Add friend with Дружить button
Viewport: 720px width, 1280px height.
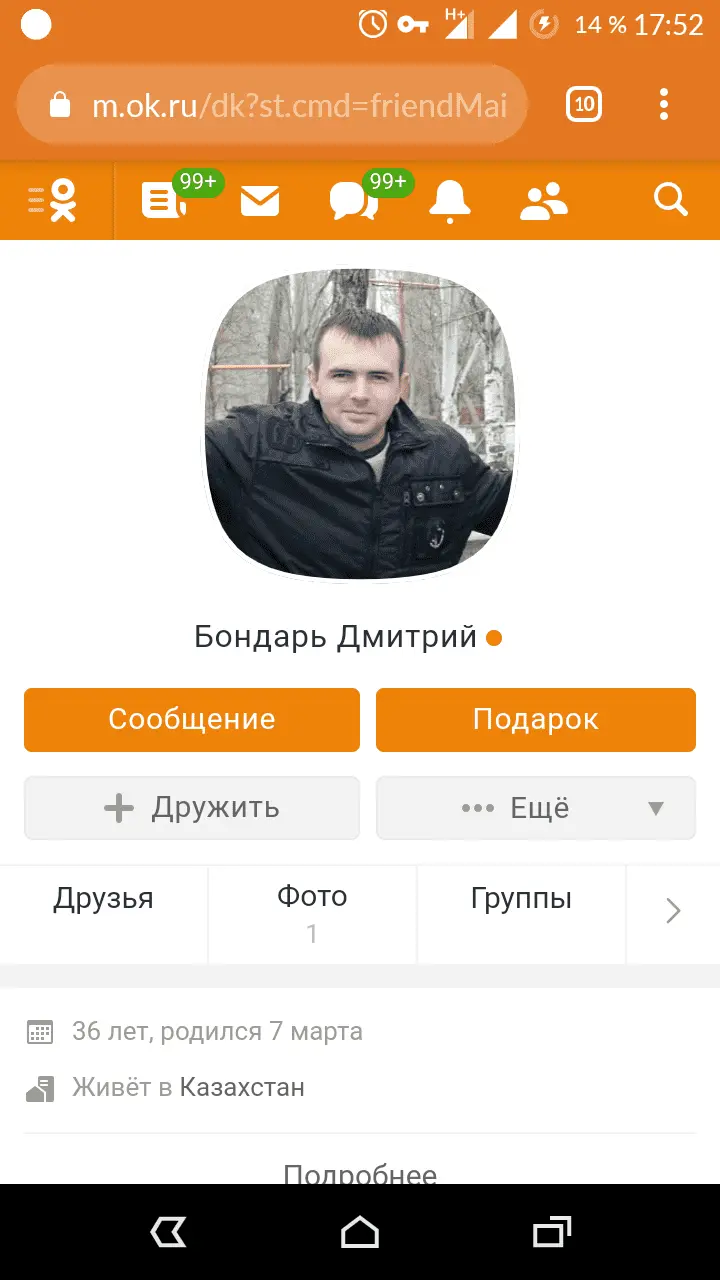click(x=192, y=807)
